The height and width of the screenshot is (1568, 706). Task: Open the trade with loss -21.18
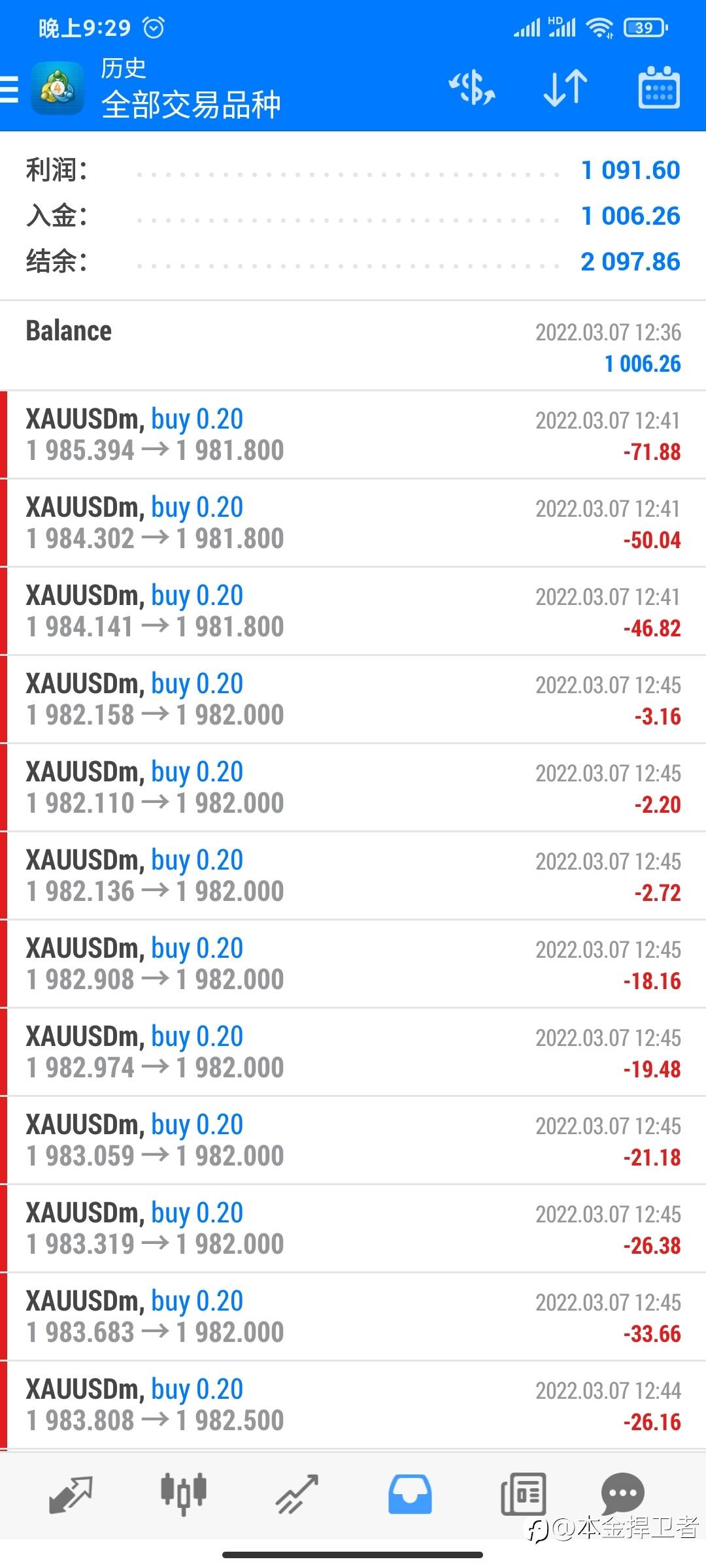pyautogui.click(x=353, y=1140)
